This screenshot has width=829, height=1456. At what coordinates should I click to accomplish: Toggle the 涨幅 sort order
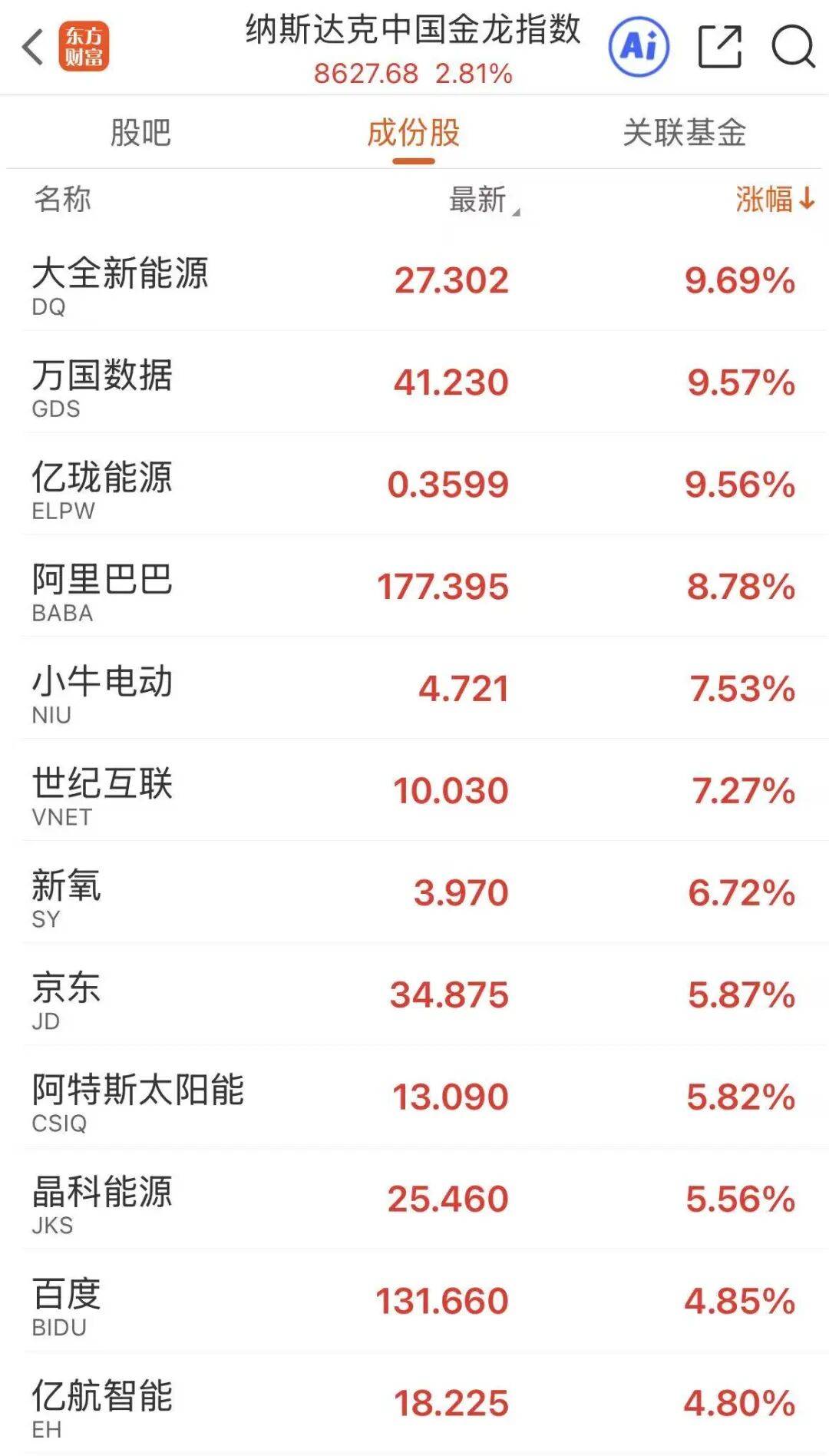pyautogui.click(x=774, y=200)
